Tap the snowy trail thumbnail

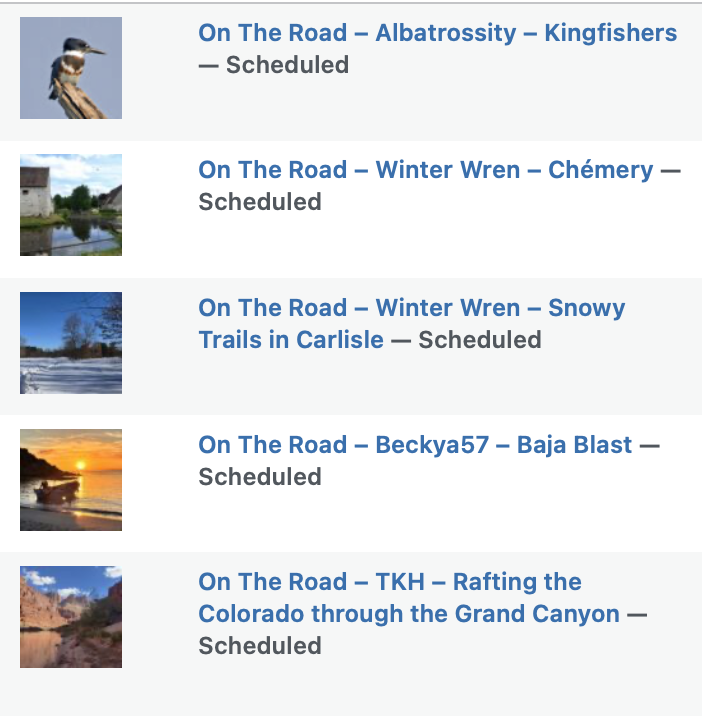tap(71, 343)
